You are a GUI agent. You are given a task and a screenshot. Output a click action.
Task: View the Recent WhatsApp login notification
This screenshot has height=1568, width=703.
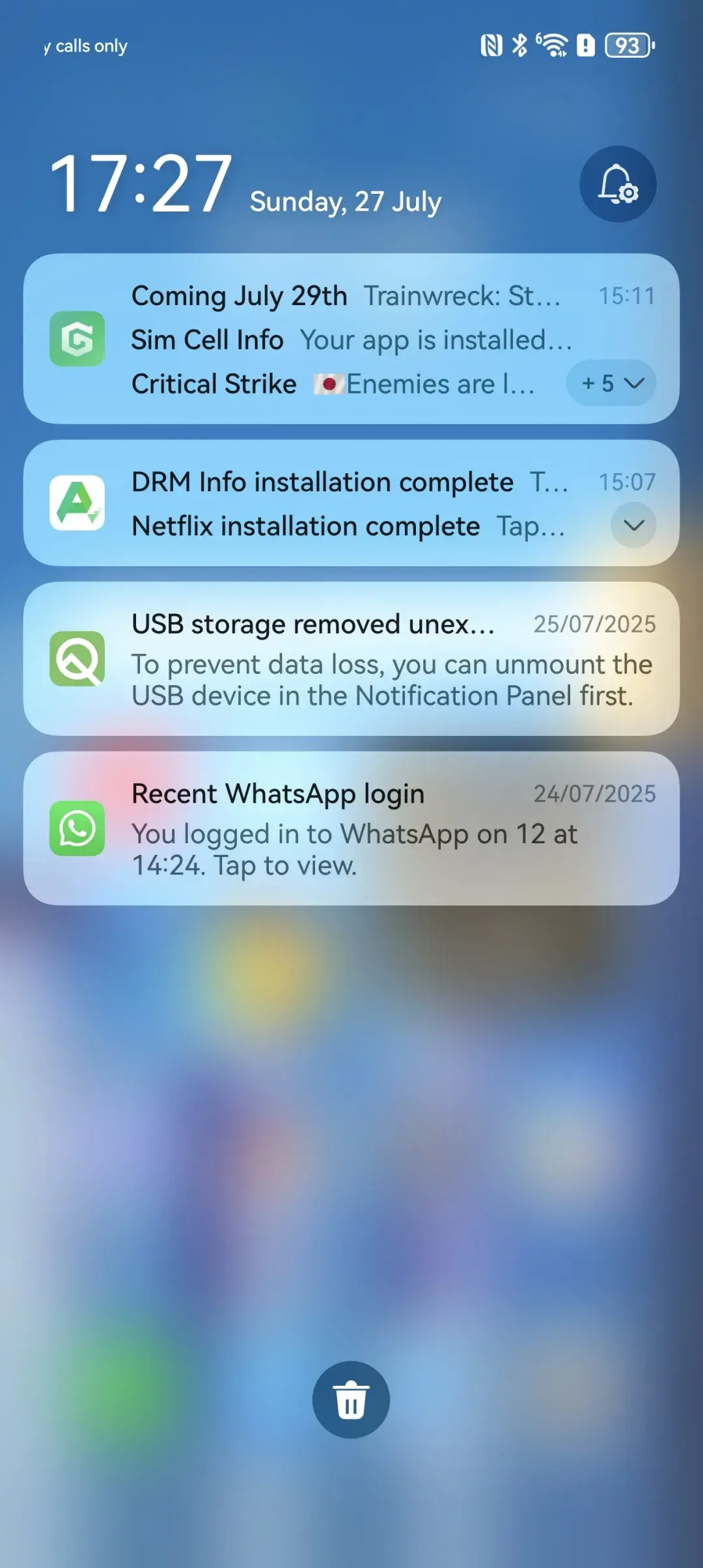pyautogui.click(x=351, y=828)
